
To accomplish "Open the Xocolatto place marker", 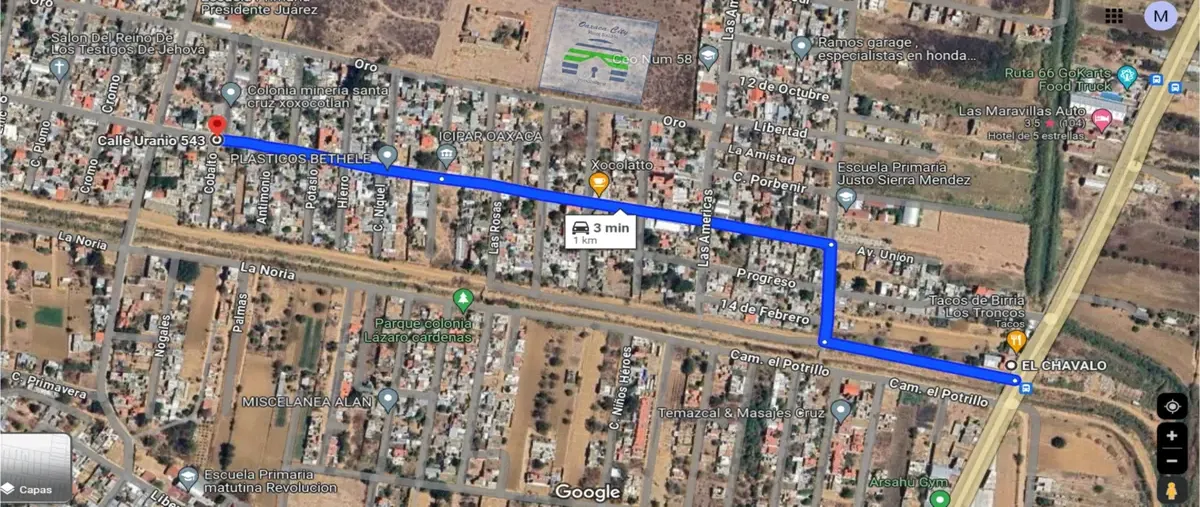I will [599, 183].
